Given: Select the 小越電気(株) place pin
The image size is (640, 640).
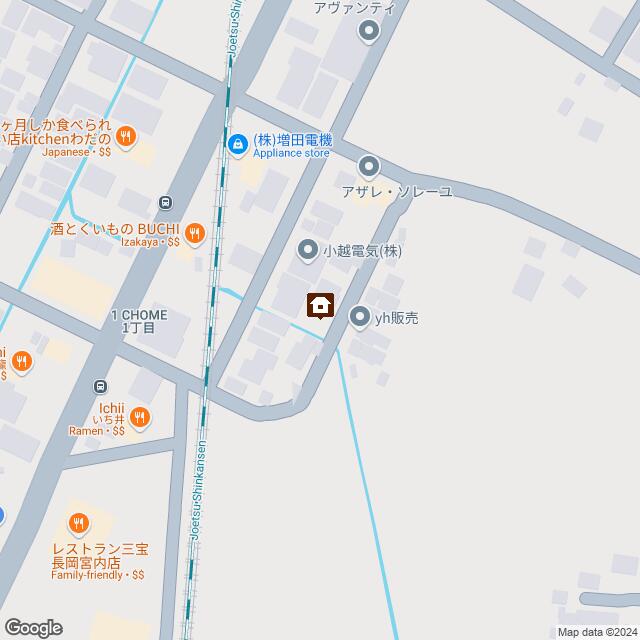Looking at the screenshot, I should [309, 251].
